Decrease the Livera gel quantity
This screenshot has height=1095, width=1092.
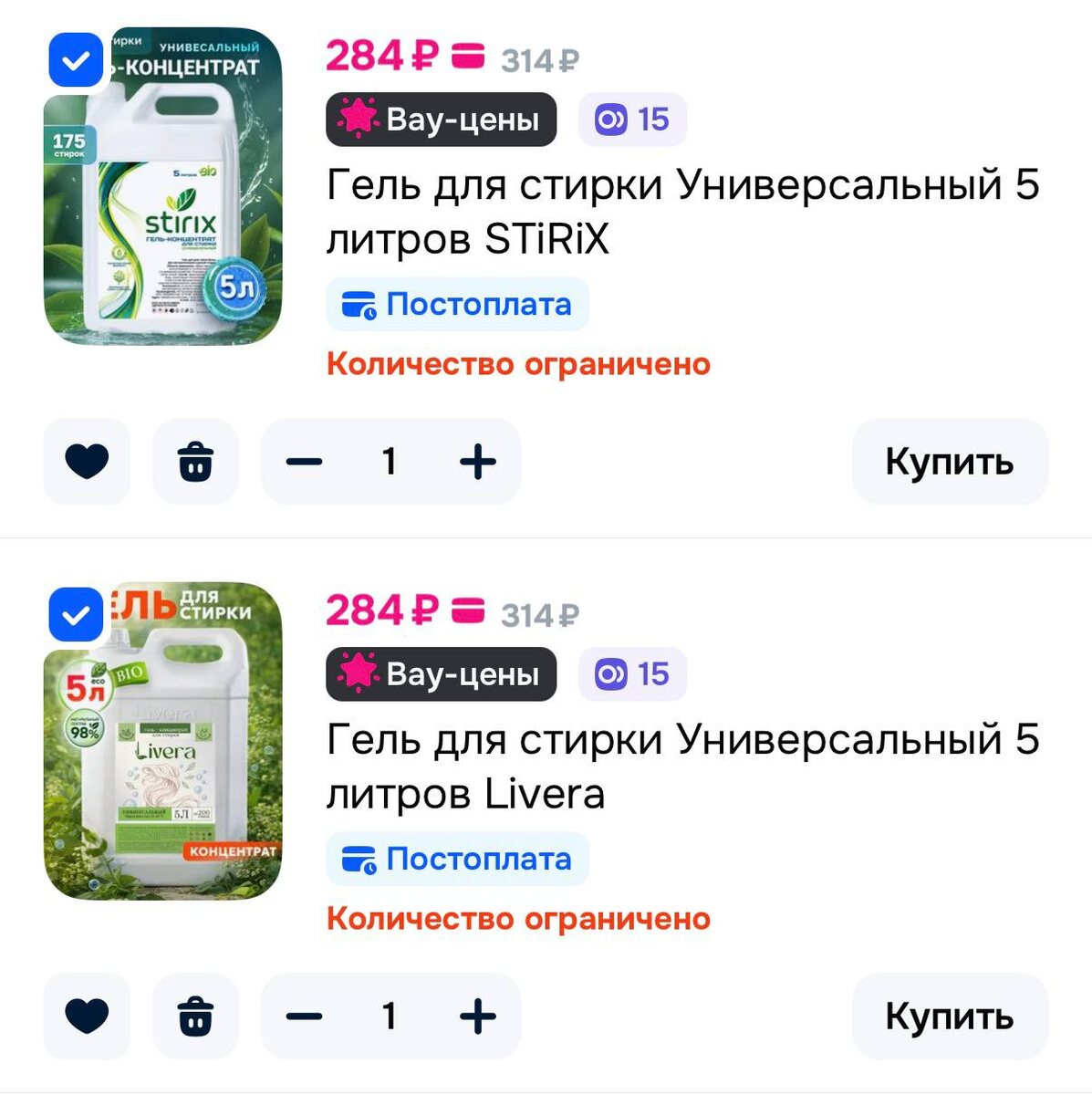pos(304,1016)
